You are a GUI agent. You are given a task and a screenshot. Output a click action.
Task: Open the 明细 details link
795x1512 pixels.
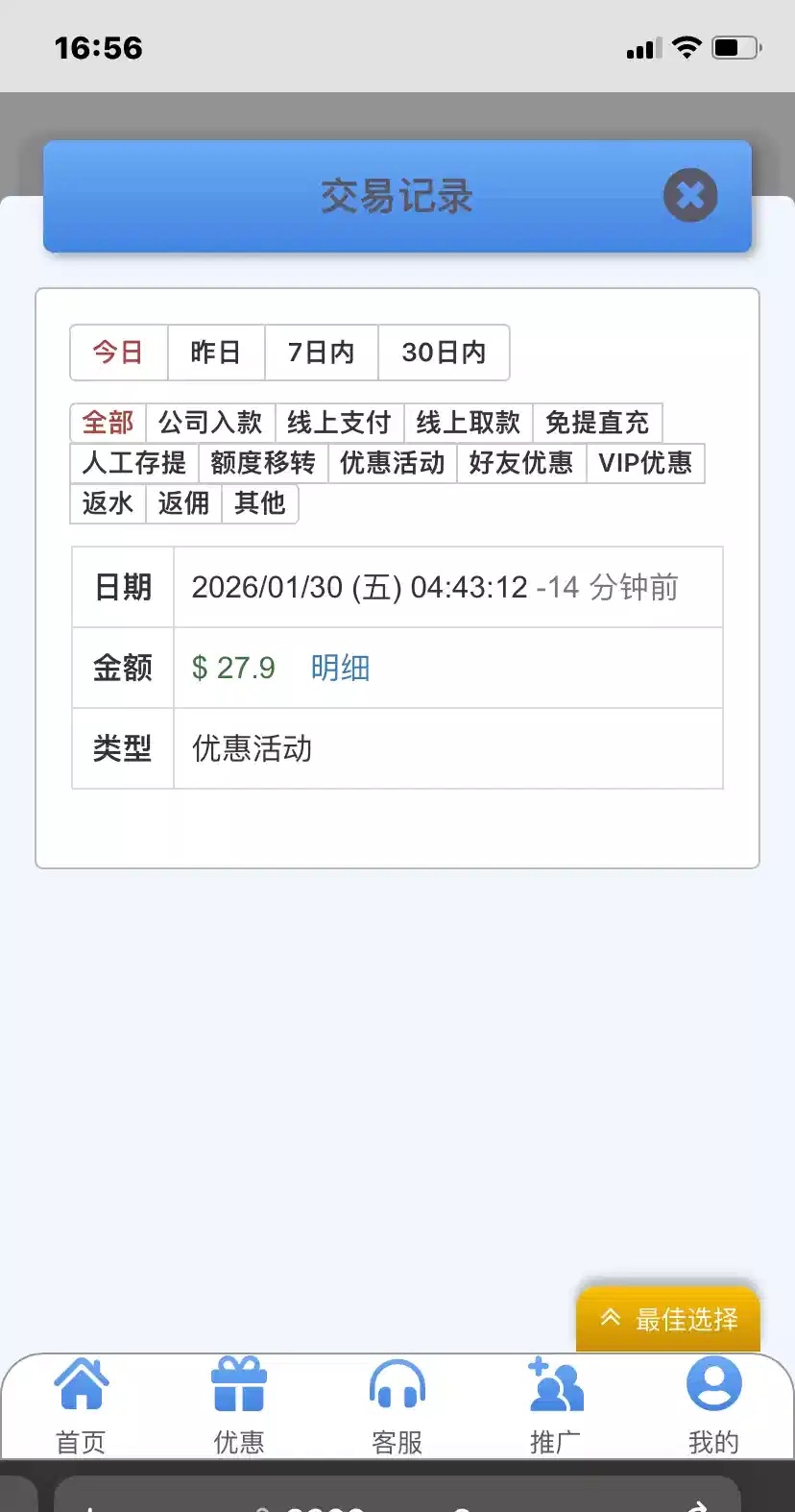tap(340, 668)
